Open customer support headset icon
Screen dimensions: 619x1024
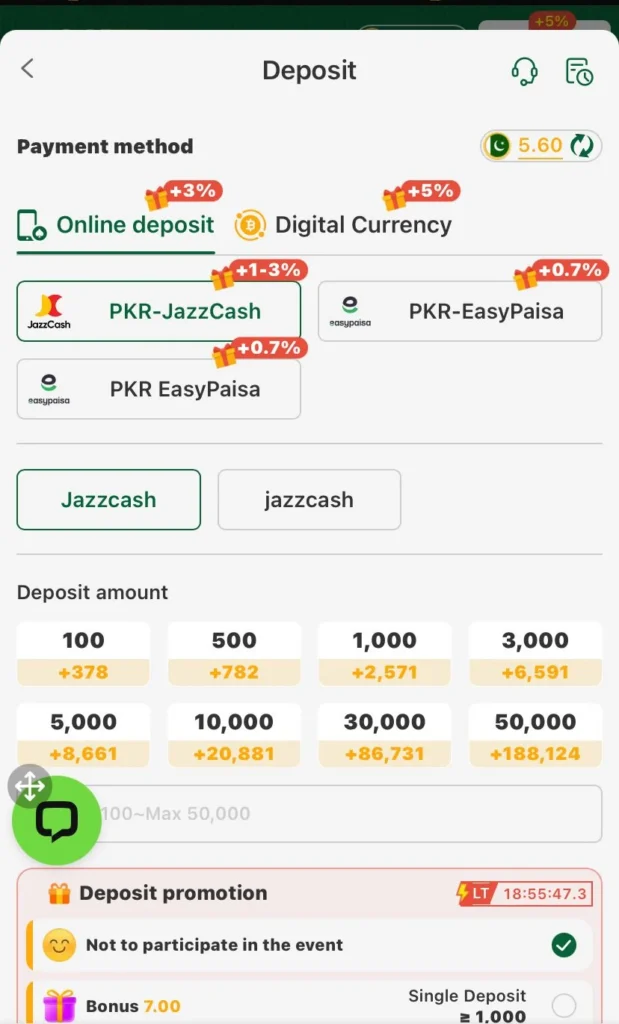coord(524,71)
